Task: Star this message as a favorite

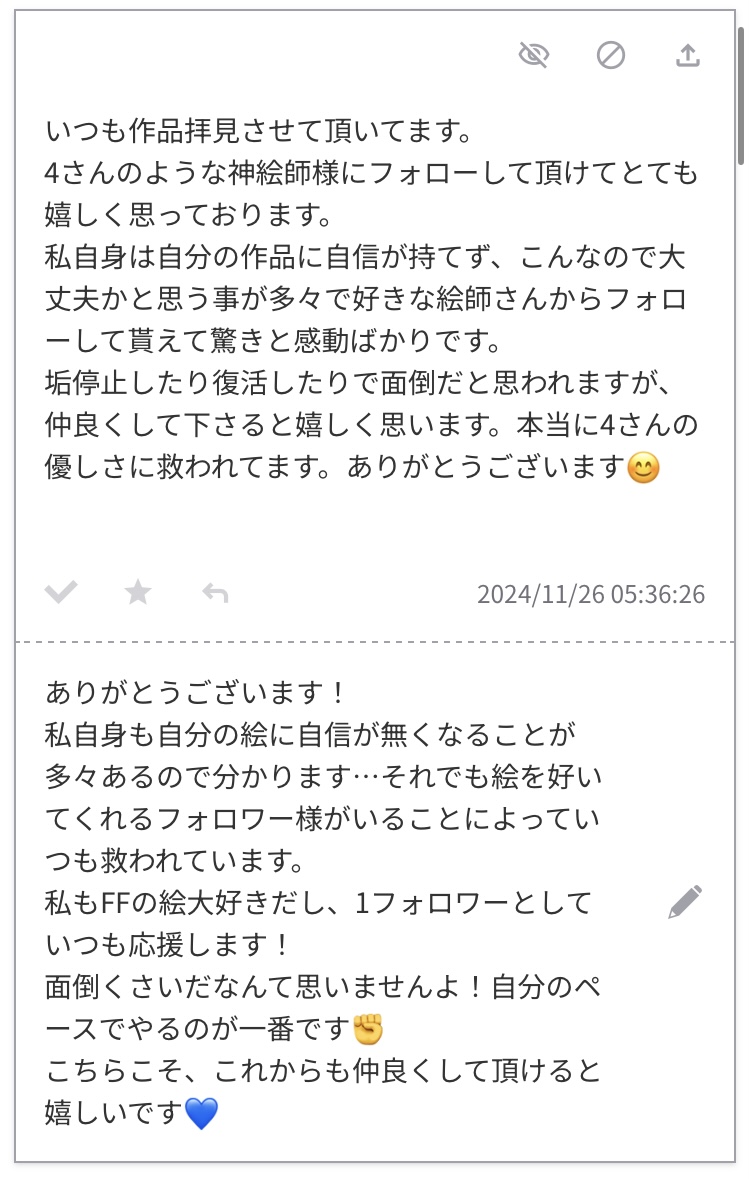Action: point(138,593)
